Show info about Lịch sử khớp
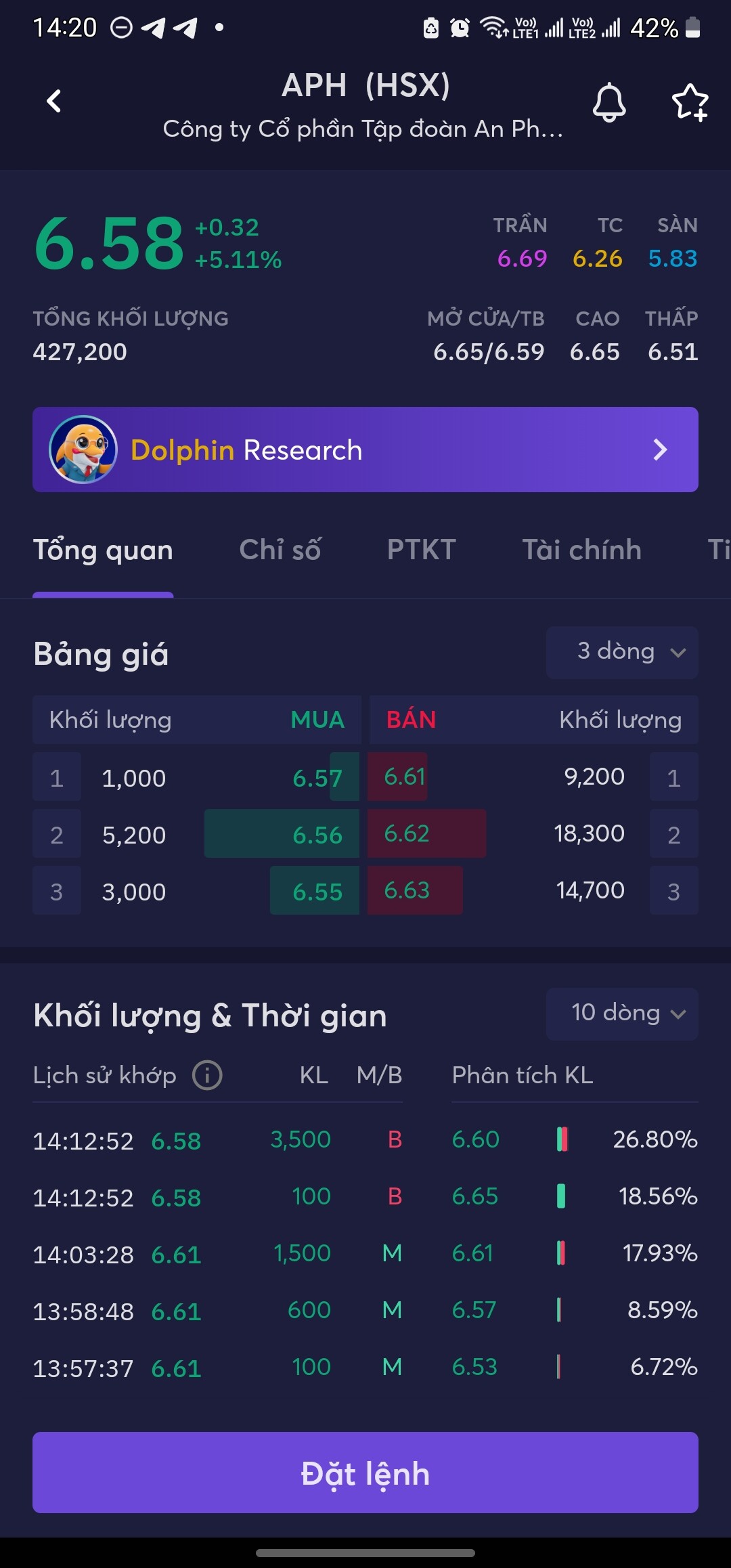Image resolution: width=731 pixels, height=1568 pixels. point(207,1075)
